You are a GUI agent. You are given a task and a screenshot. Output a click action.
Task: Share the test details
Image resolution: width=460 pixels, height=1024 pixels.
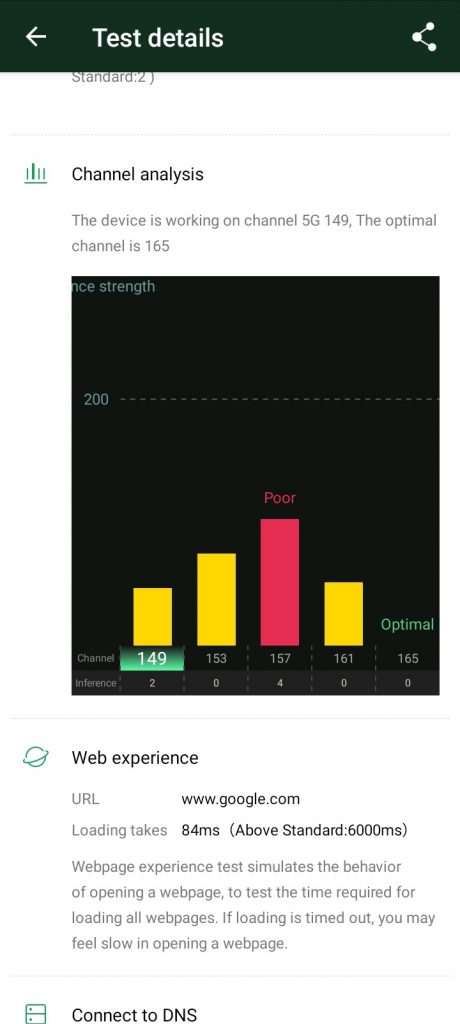pyautogui.click(x=424, y=37)
